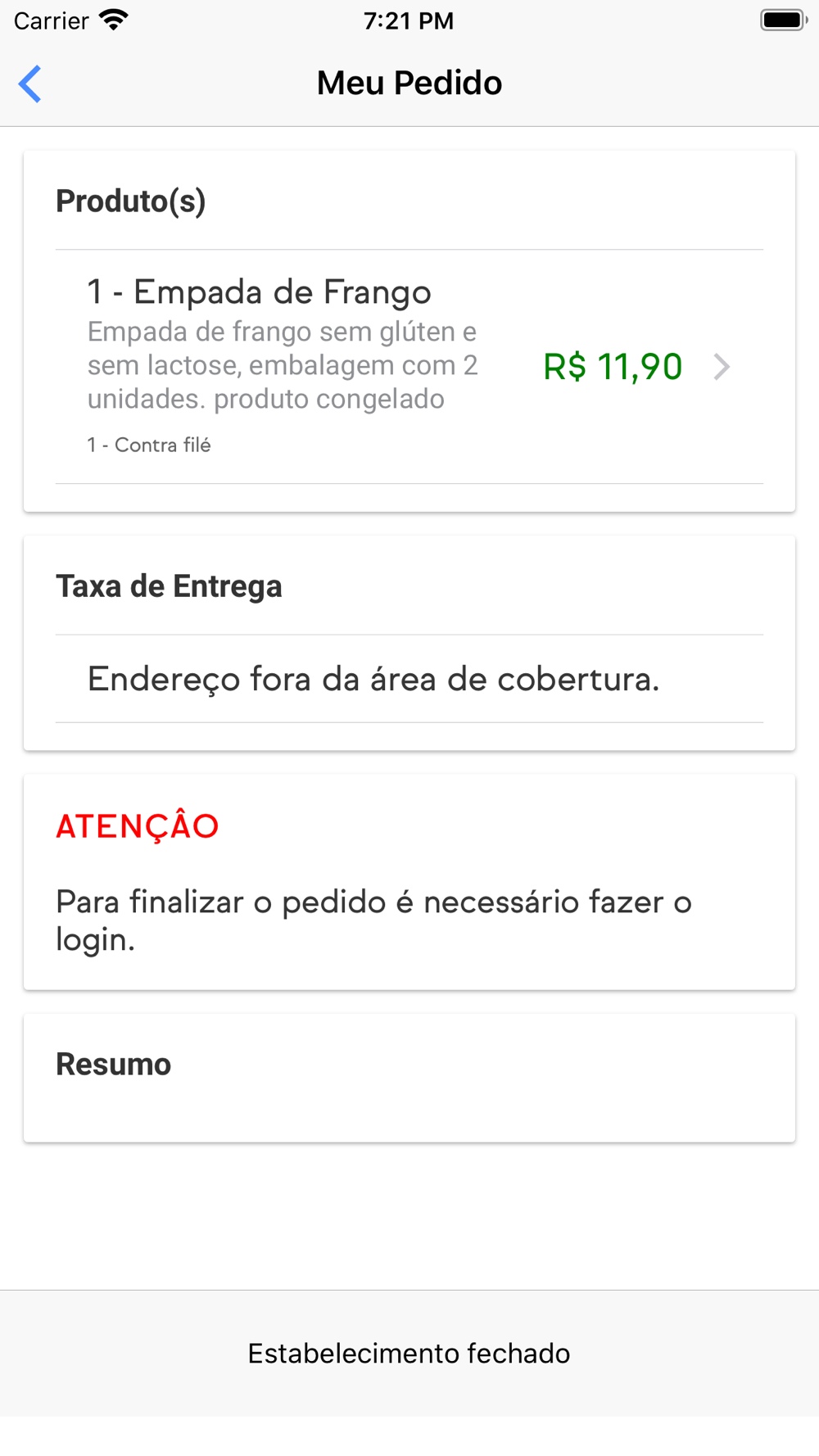The height and width of the screenshot is (1456, 819).
Task: Open the Empada de Frango item
Action: pyautogui.click(x=409, y=366)
